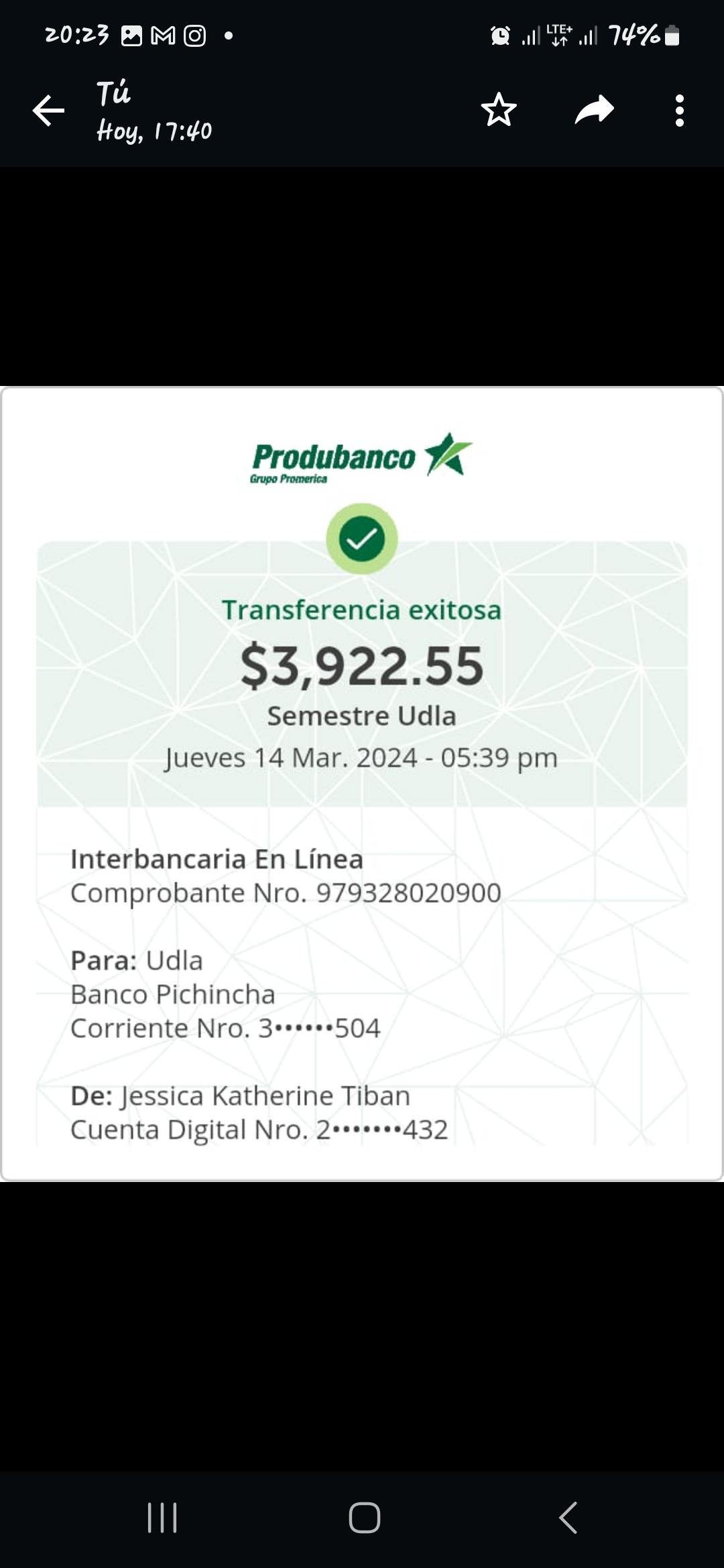Open recent apps from navigation bar

162,1518
